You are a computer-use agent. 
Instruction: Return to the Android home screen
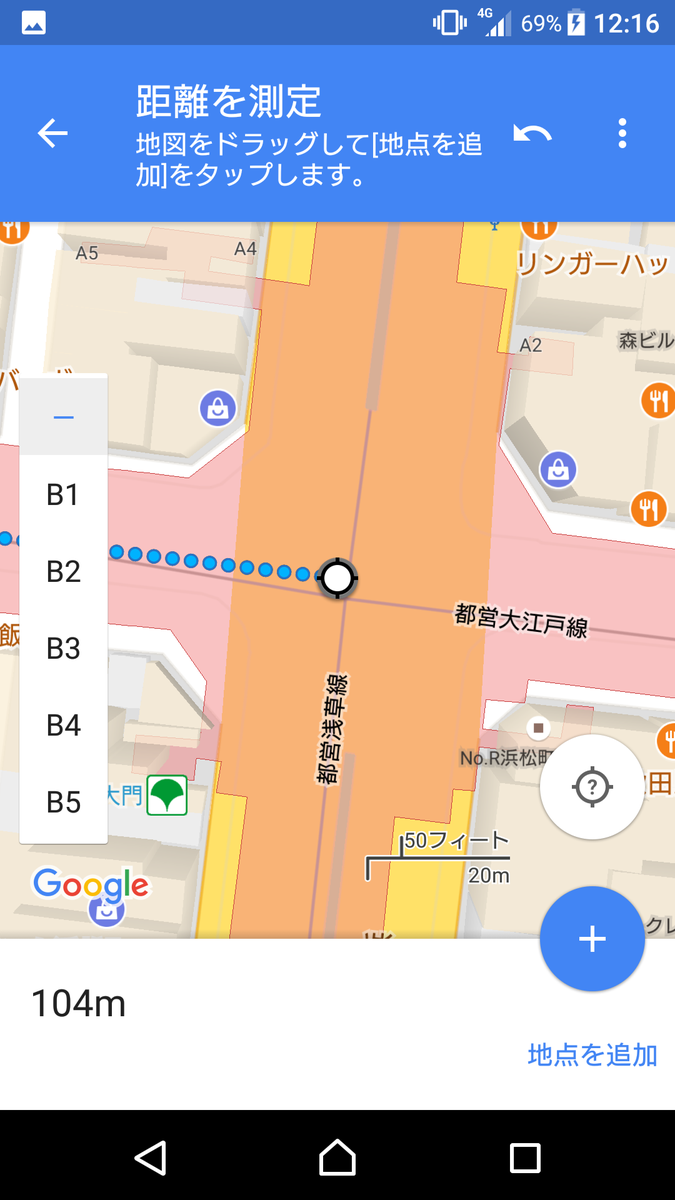(337, 1157)
